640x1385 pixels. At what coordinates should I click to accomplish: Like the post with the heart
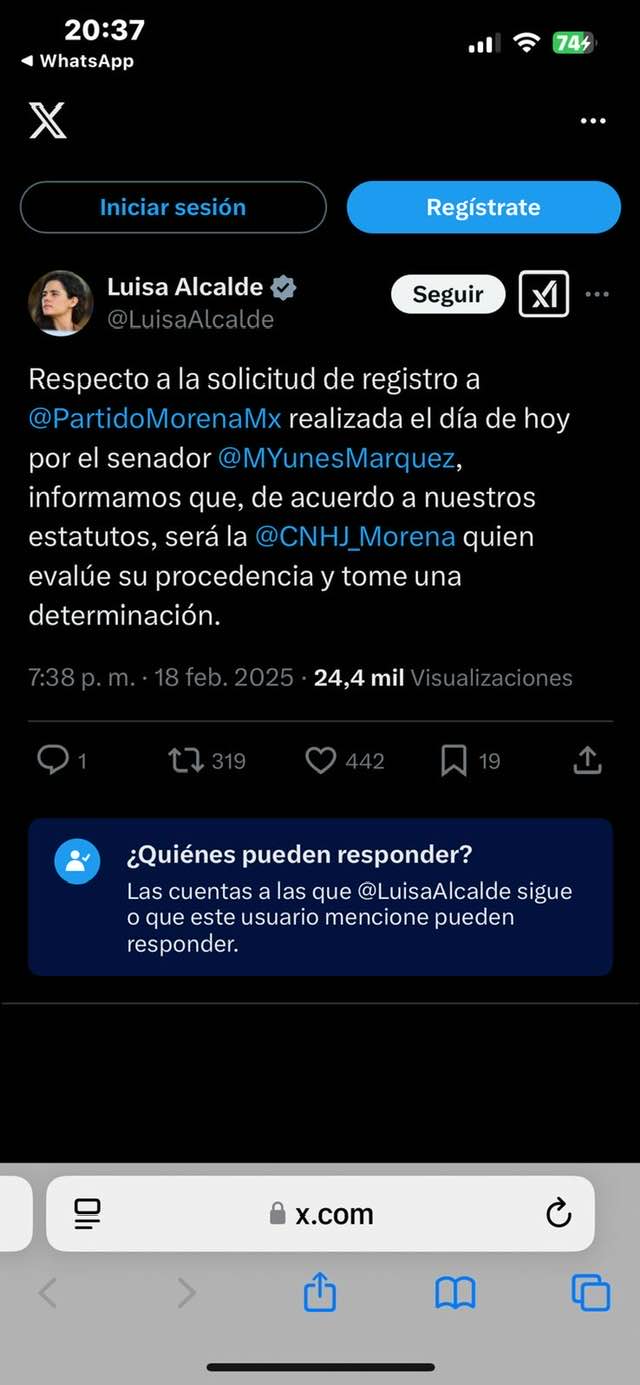320,761
